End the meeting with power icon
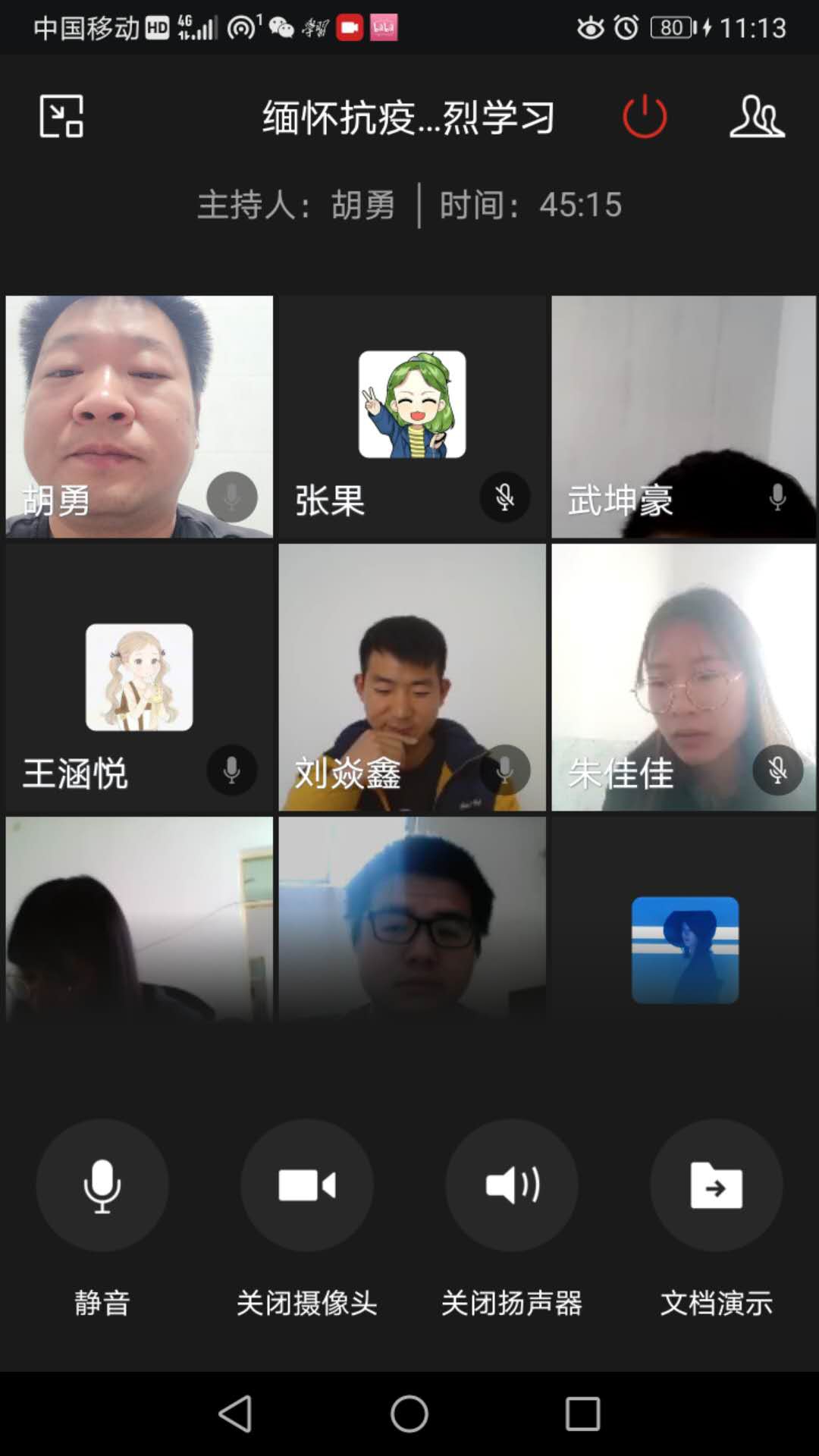Image resolution: width=819 pixels, height=1456 pixels. click(645, 116)
